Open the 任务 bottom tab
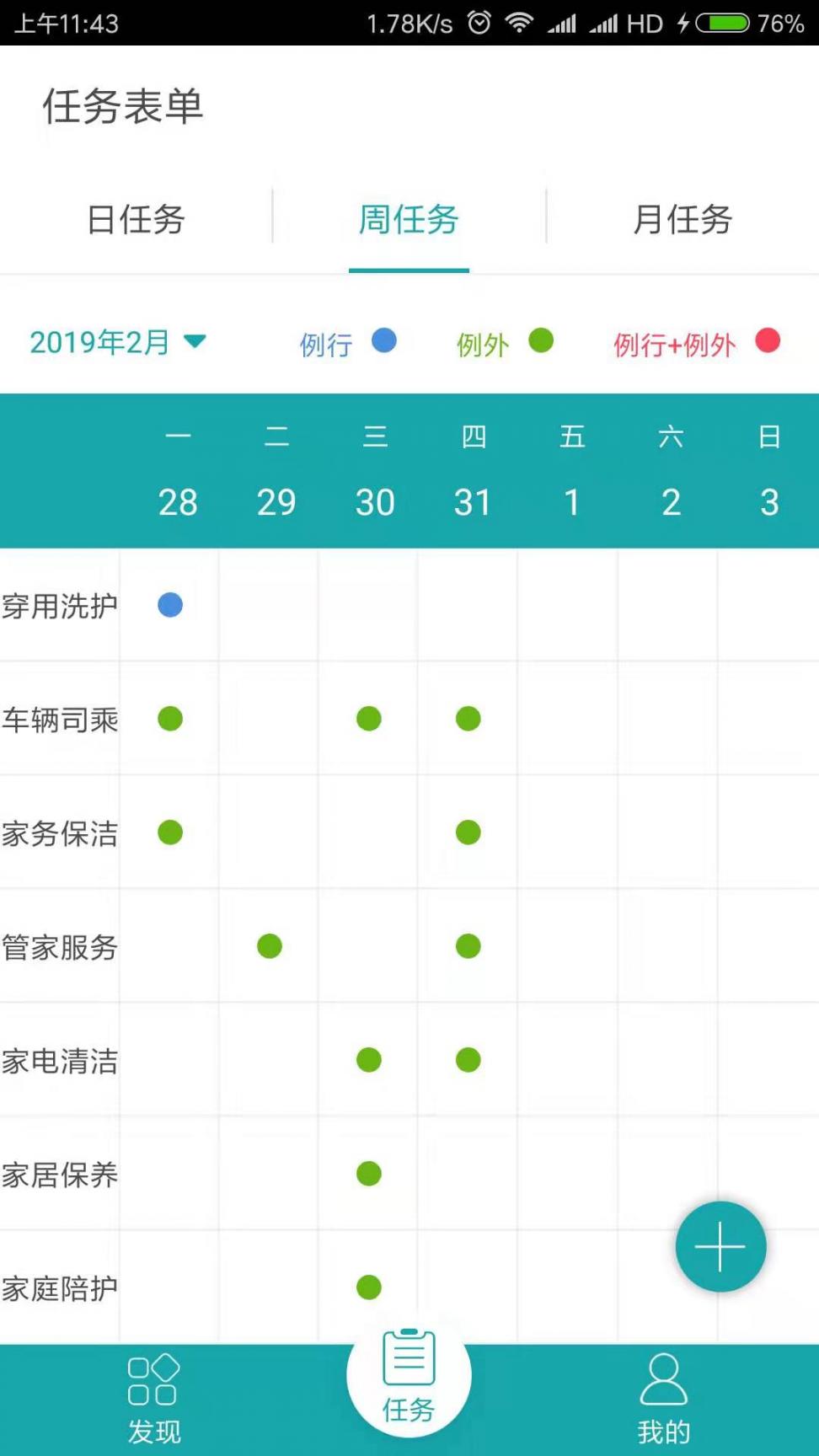 point(409,1378)
